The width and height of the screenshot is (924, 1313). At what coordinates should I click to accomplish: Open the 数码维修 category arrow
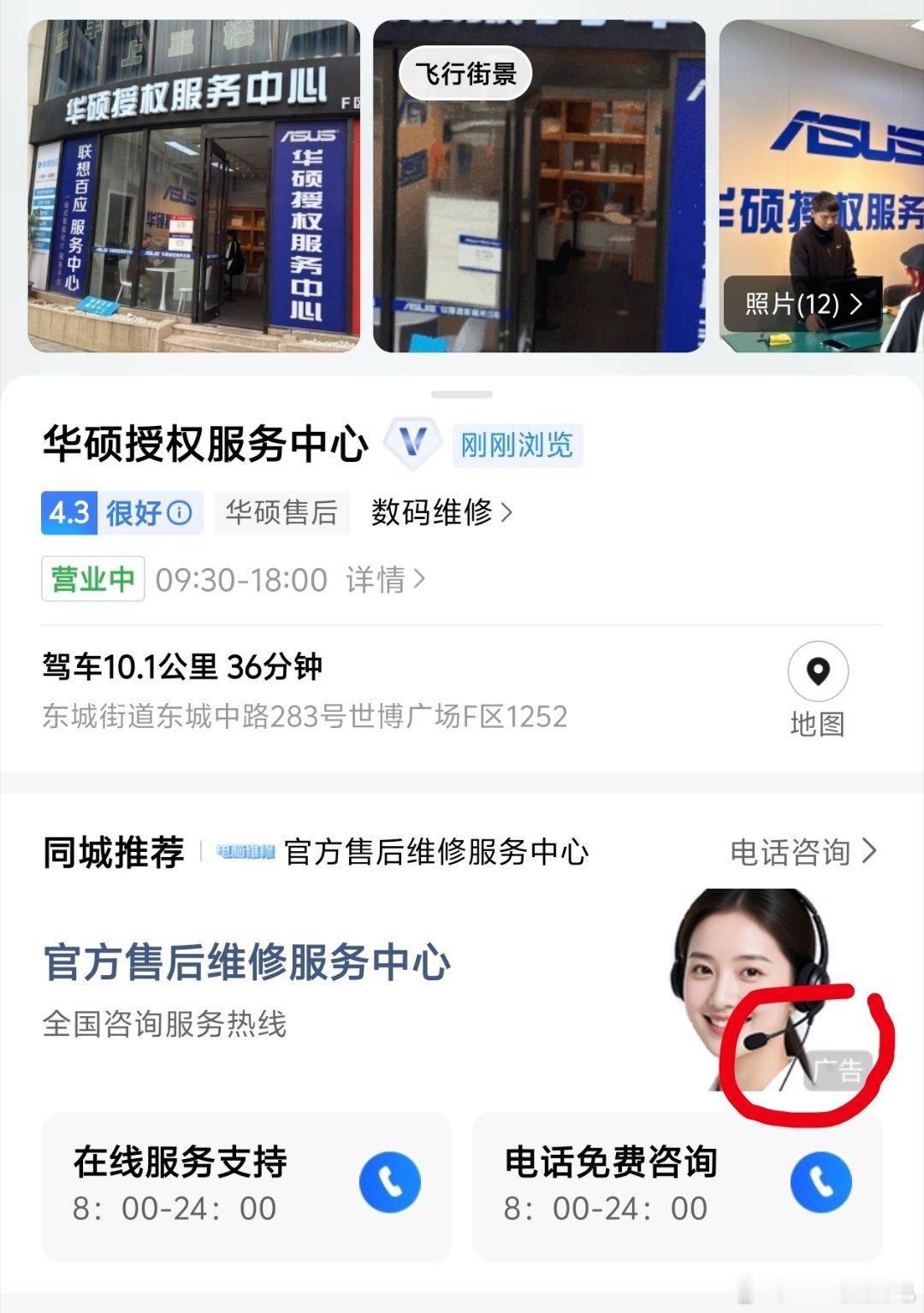[439, 512]
